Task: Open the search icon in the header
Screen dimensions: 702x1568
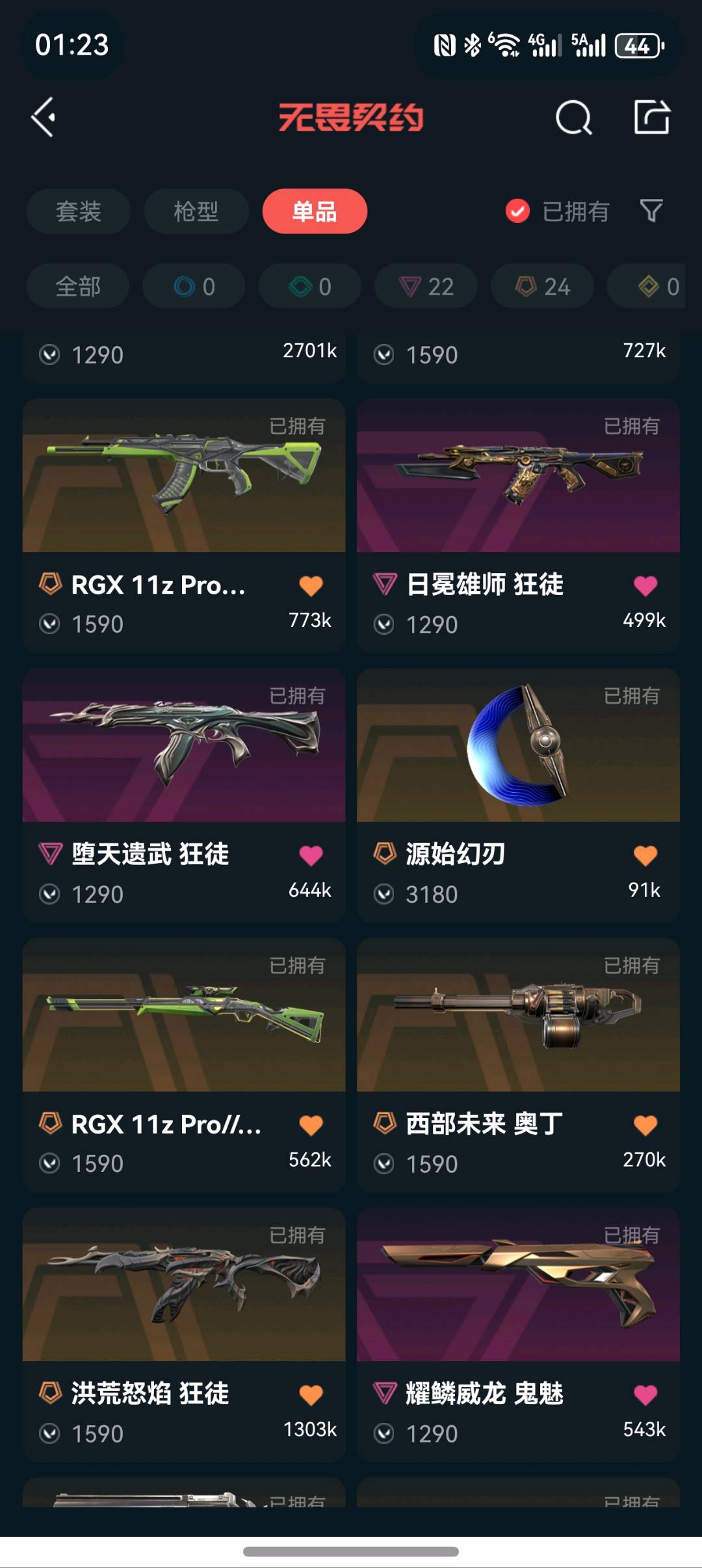Action: [x=573, y=118]
